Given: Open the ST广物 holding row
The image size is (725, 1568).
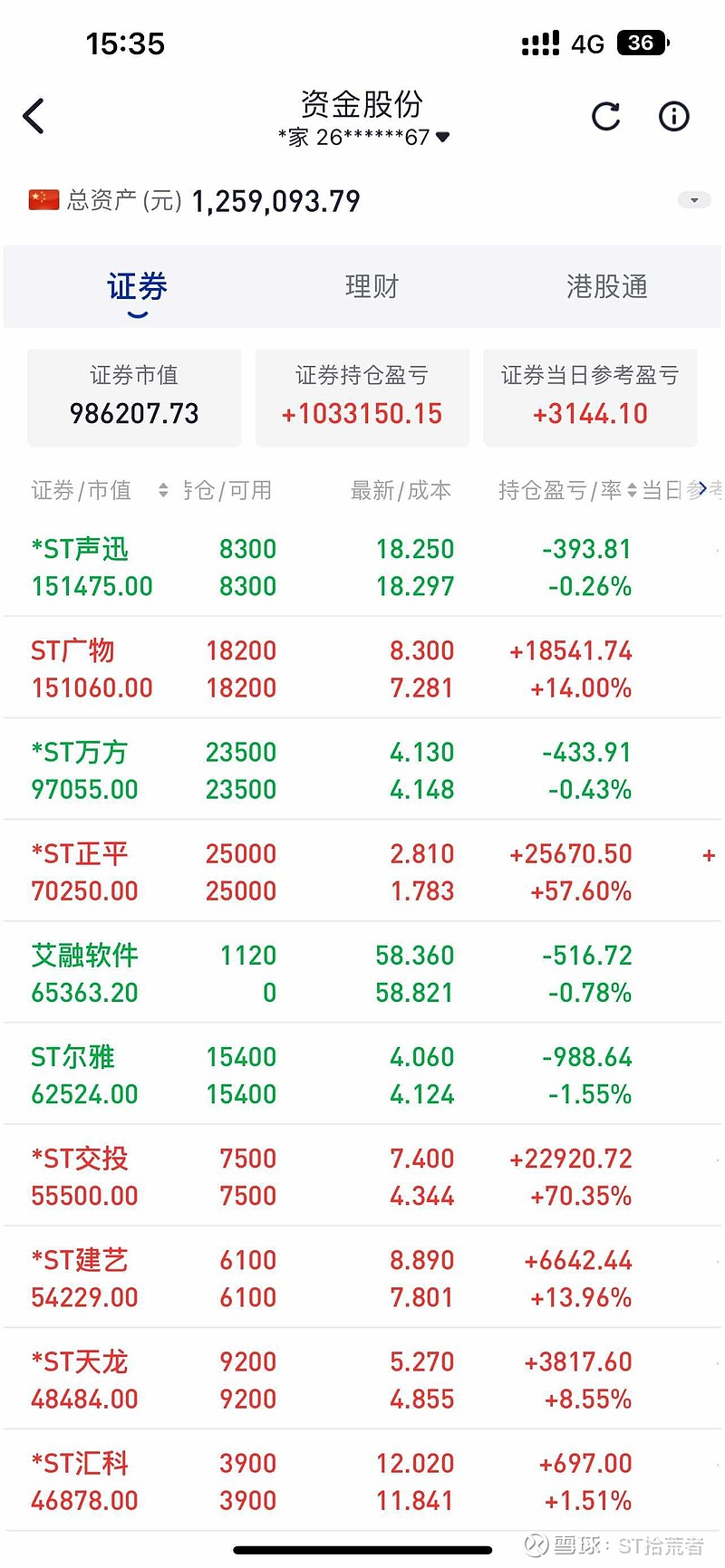Looking at the screenshot, I should tap(362, 669).
